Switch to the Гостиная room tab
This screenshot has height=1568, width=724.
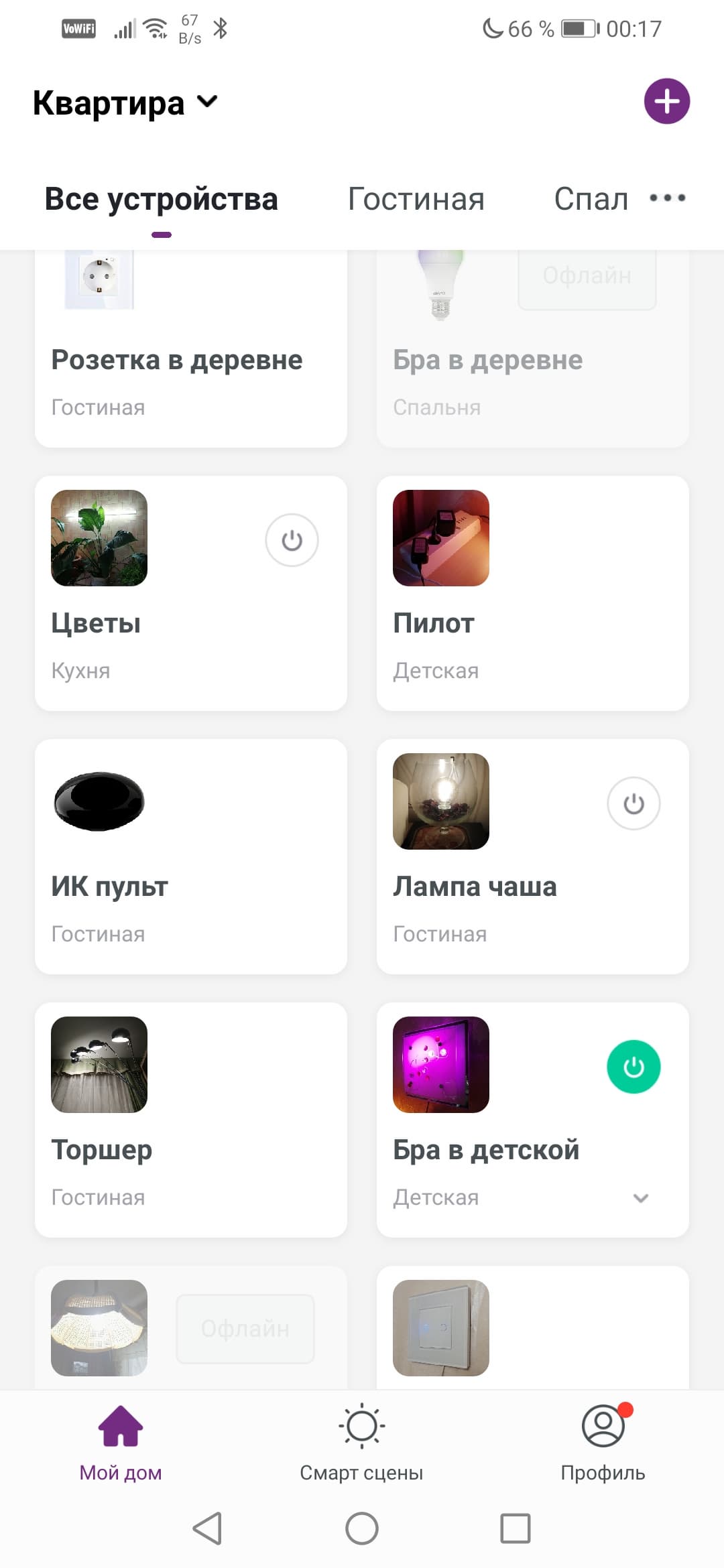[416, 199]
